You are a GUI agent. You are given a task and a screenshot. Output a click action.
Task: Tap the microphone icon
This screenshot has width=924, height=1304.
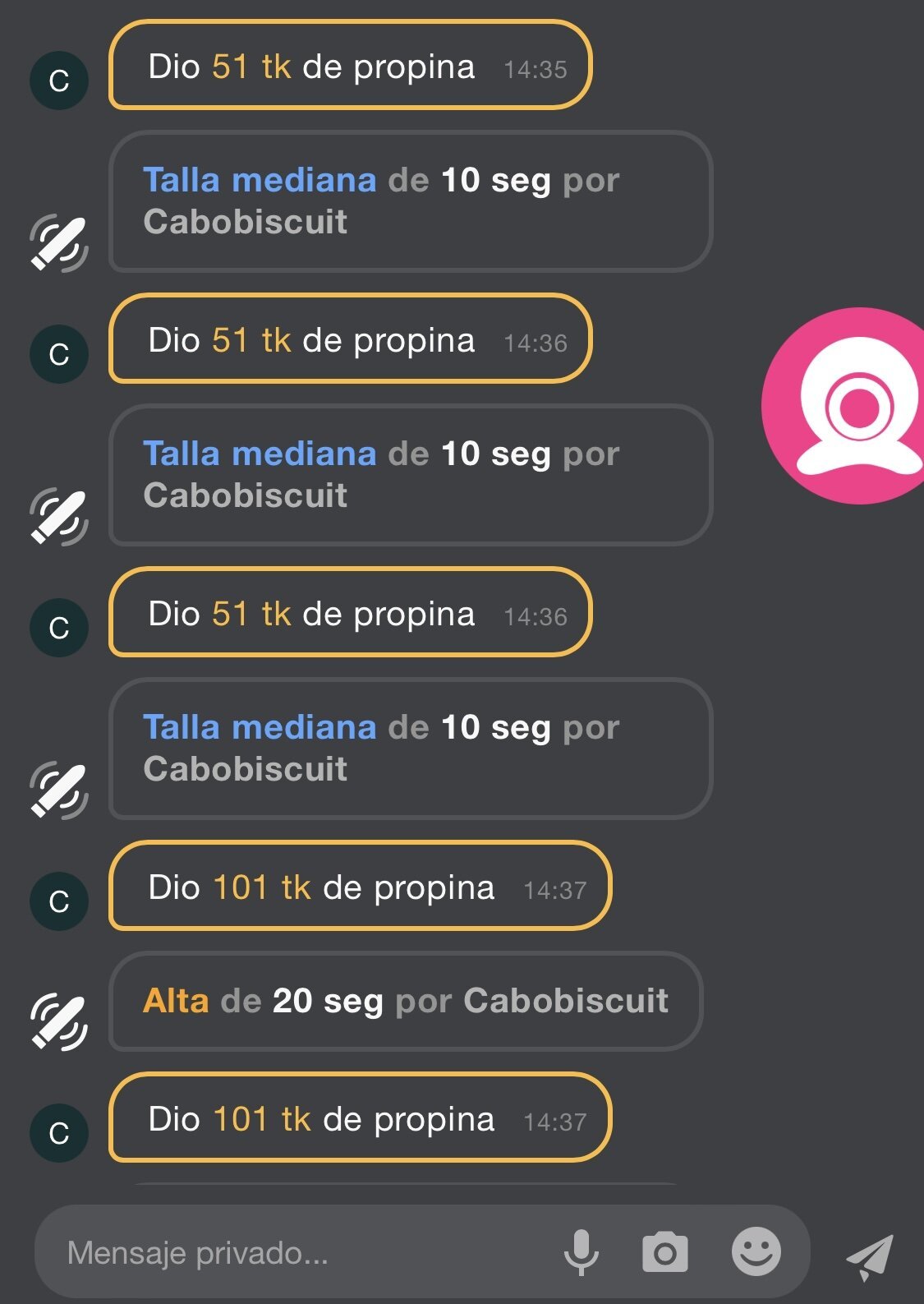pos(581,1252)
